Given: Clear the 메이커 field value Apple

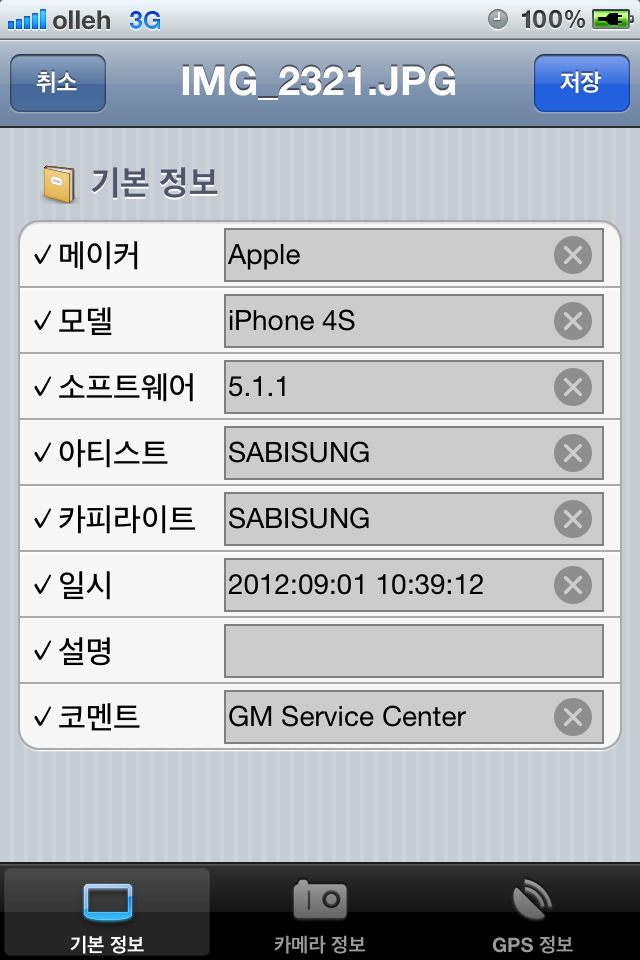Looking at the screenshot, I should [572, 256].
